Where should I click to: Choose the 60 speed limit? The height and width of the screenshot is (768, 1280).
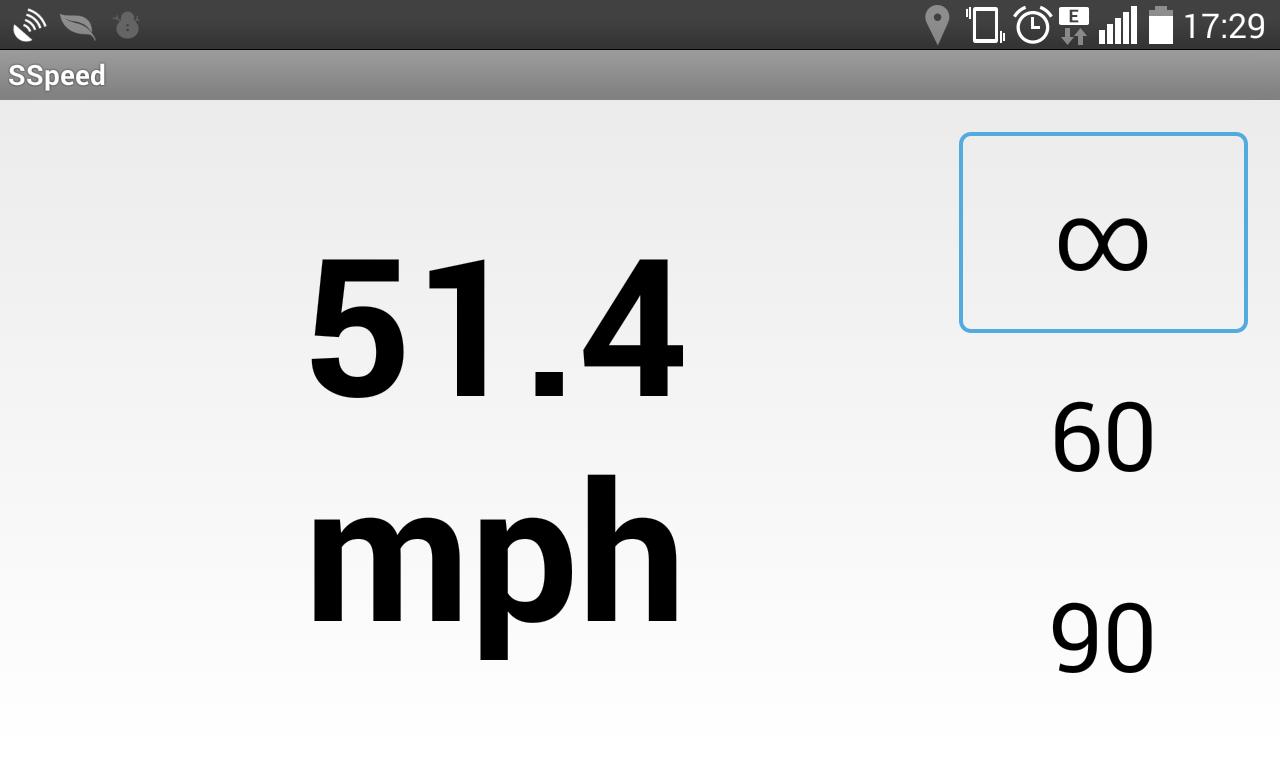(1103, 438)
